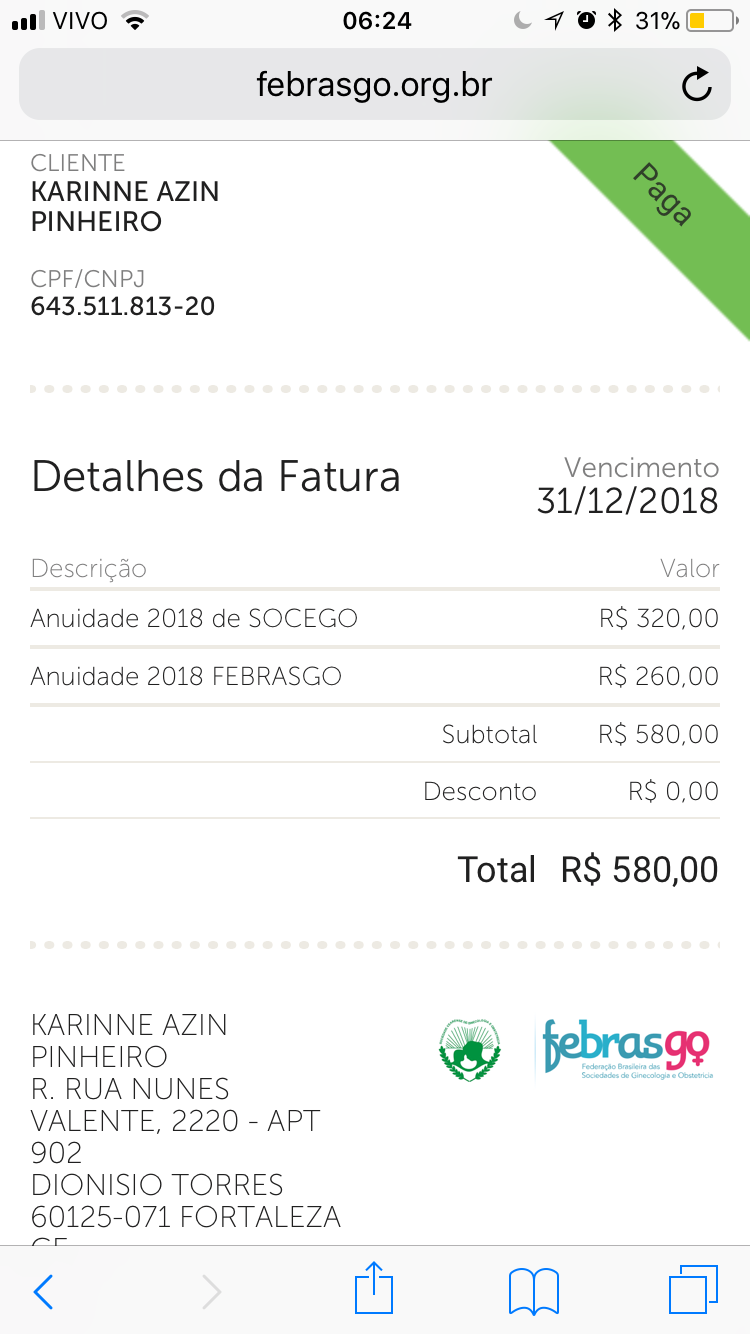This screenshot has width=750, height=1334.
Task: Open Safari bookmarks
Action: pos(533,1291)
